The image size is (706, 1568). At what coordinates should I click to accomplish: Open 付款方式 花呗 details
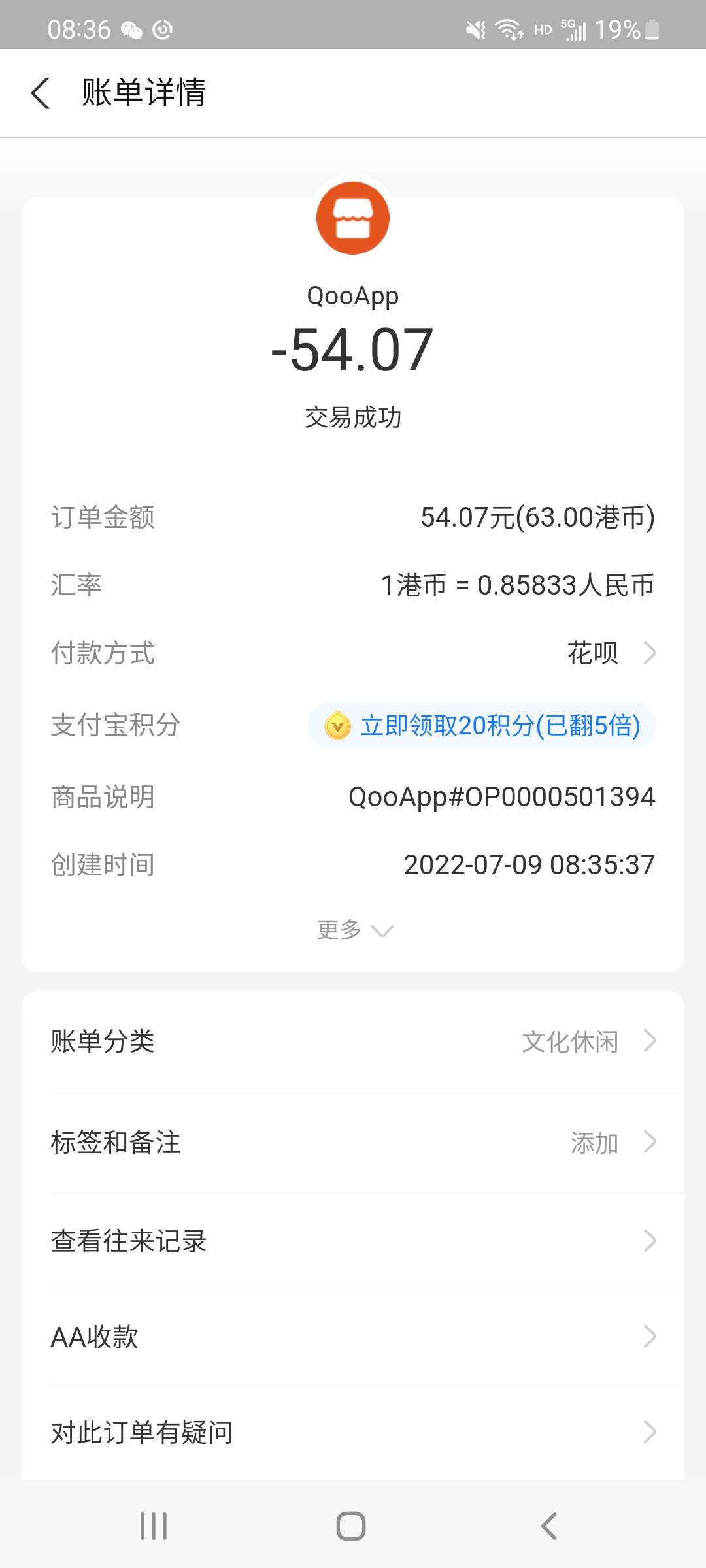608,653
